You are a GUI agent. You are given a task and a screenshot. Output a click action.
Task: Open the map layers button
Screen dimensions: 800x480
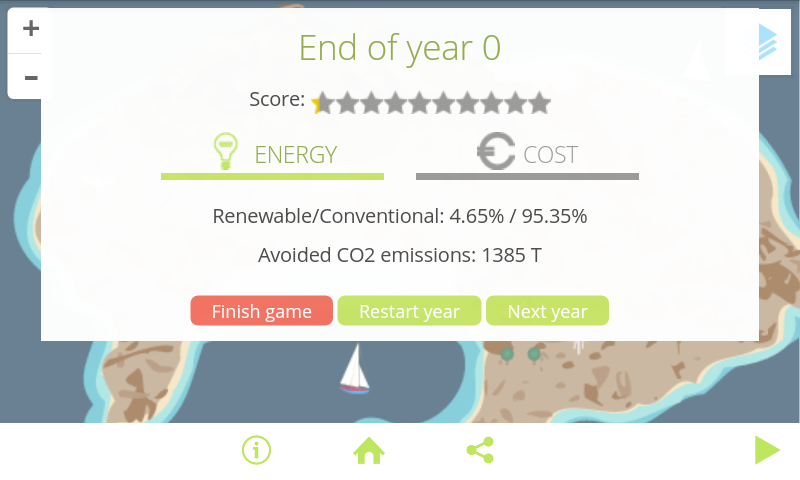click(765, 42)
